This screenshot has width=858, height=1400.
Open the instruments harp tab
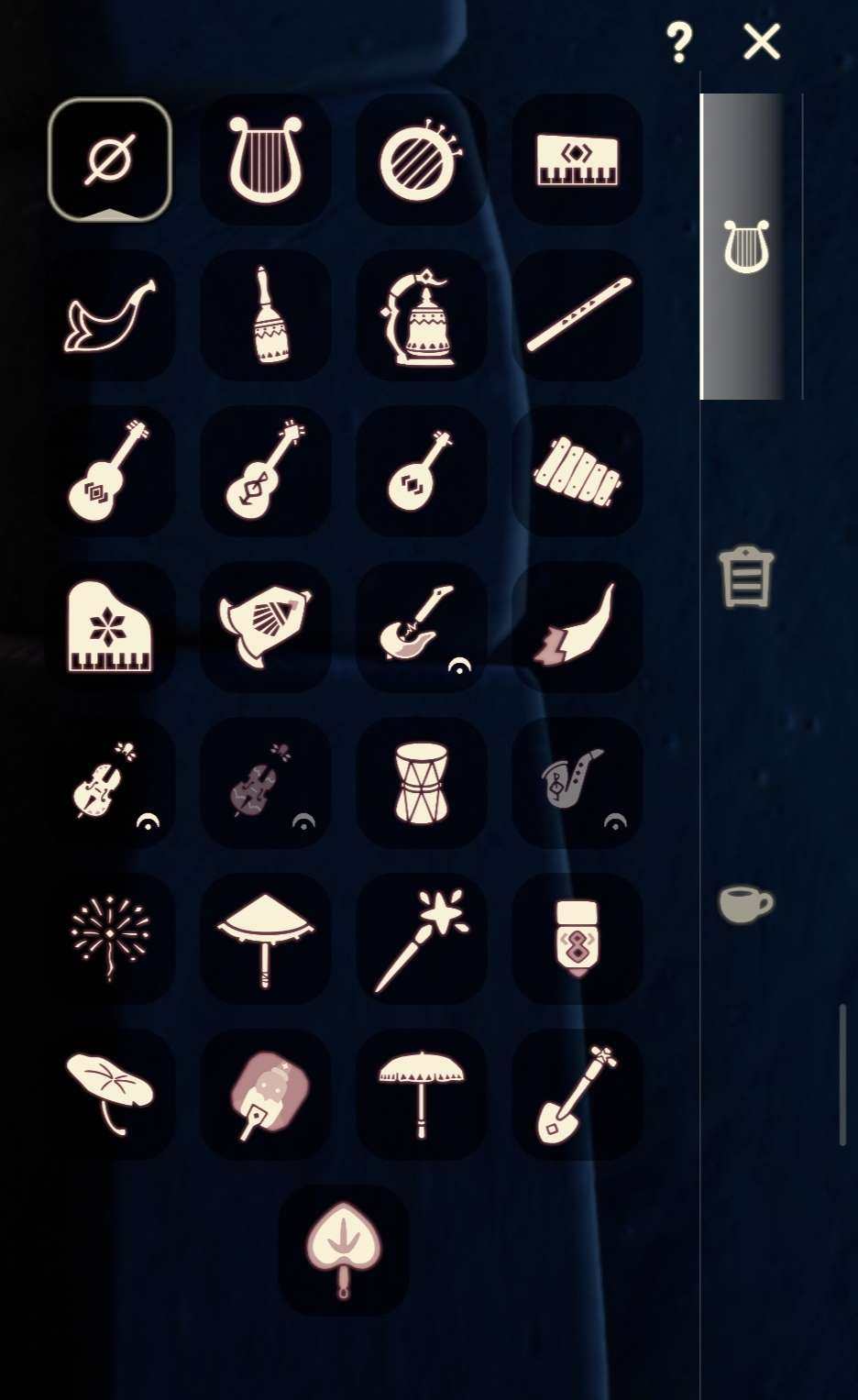pos(744,247)
